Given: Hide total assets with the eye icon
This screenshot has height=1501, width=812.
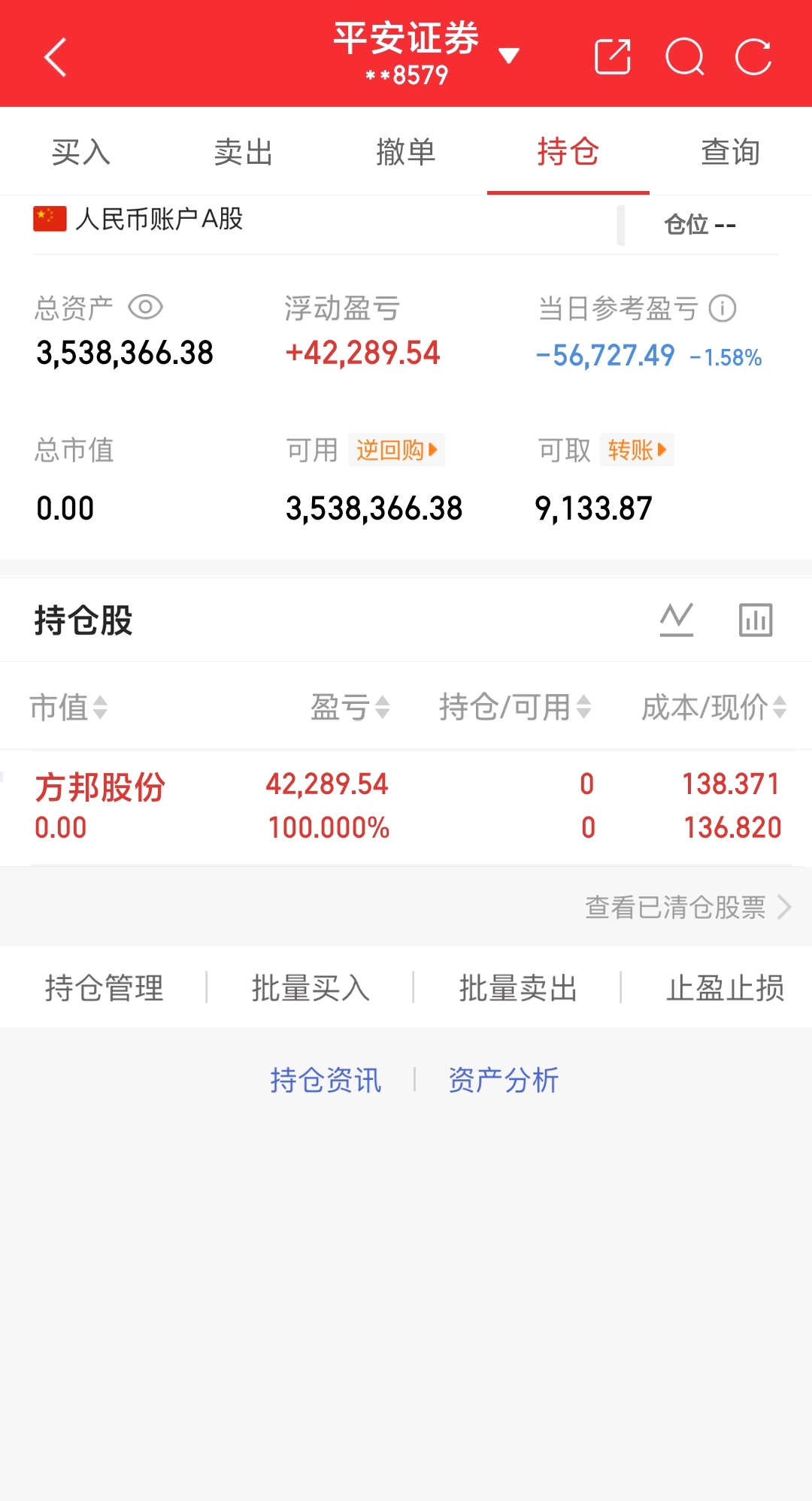Looking at the screenshot, I should click(x=145, y=307).
